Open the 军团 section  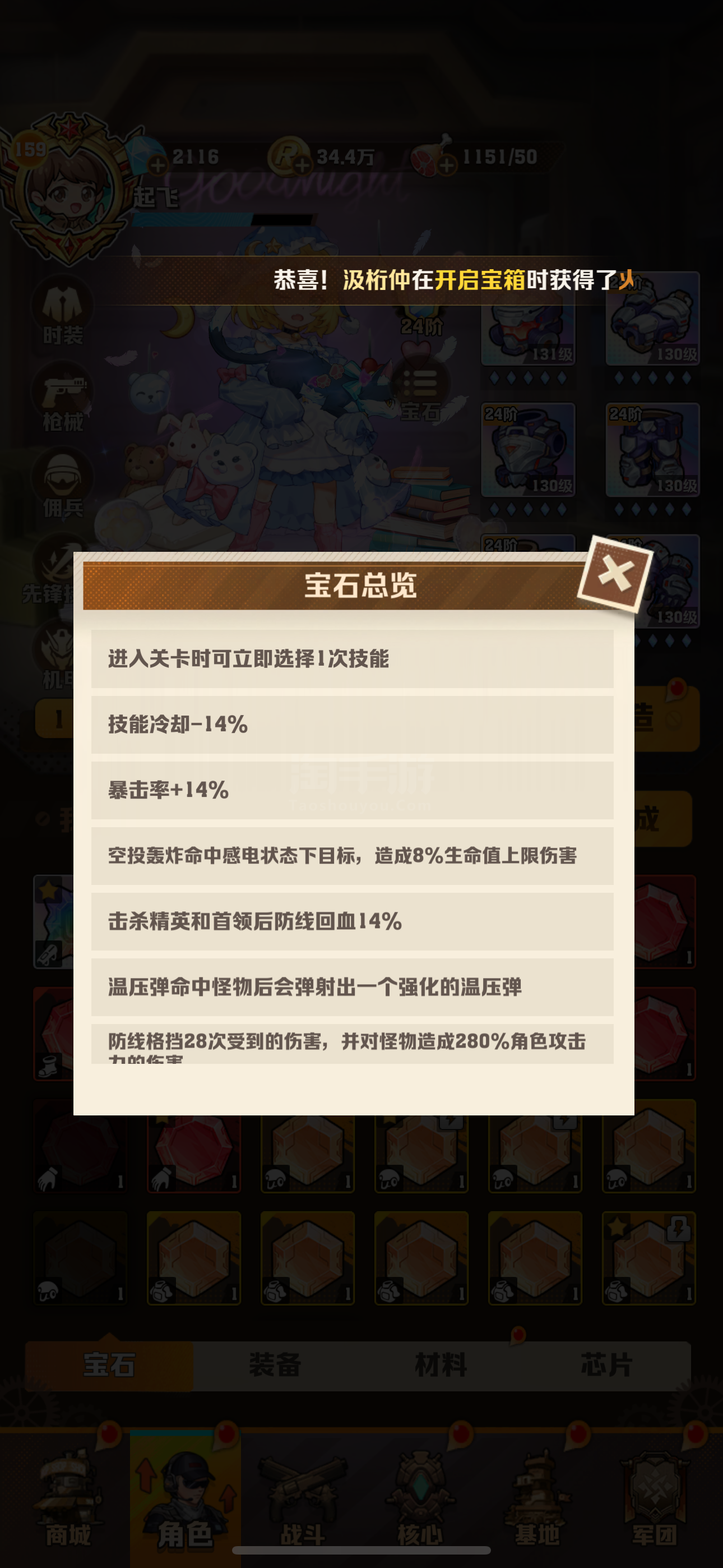tap(654, 1498)
